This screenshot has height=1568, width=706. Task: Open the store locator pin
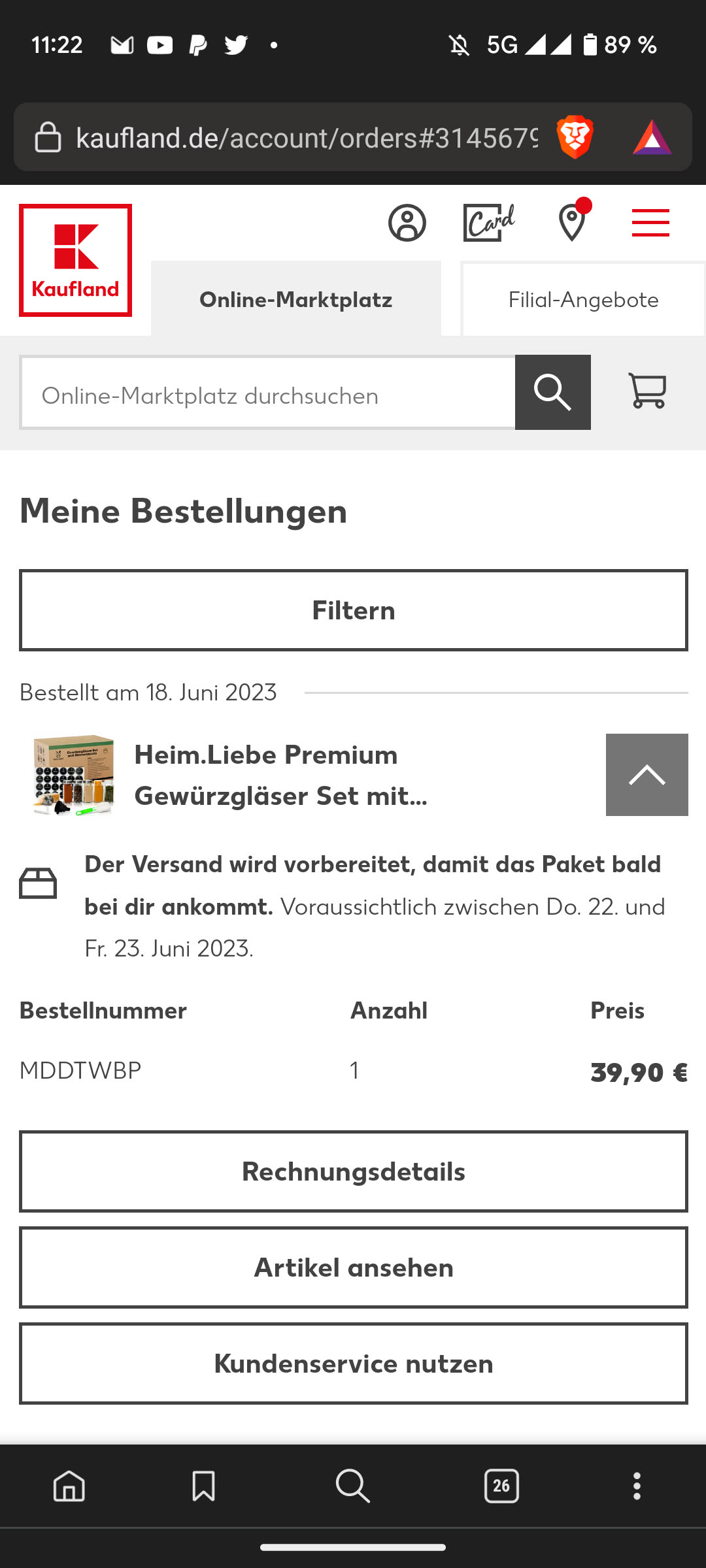572,223
